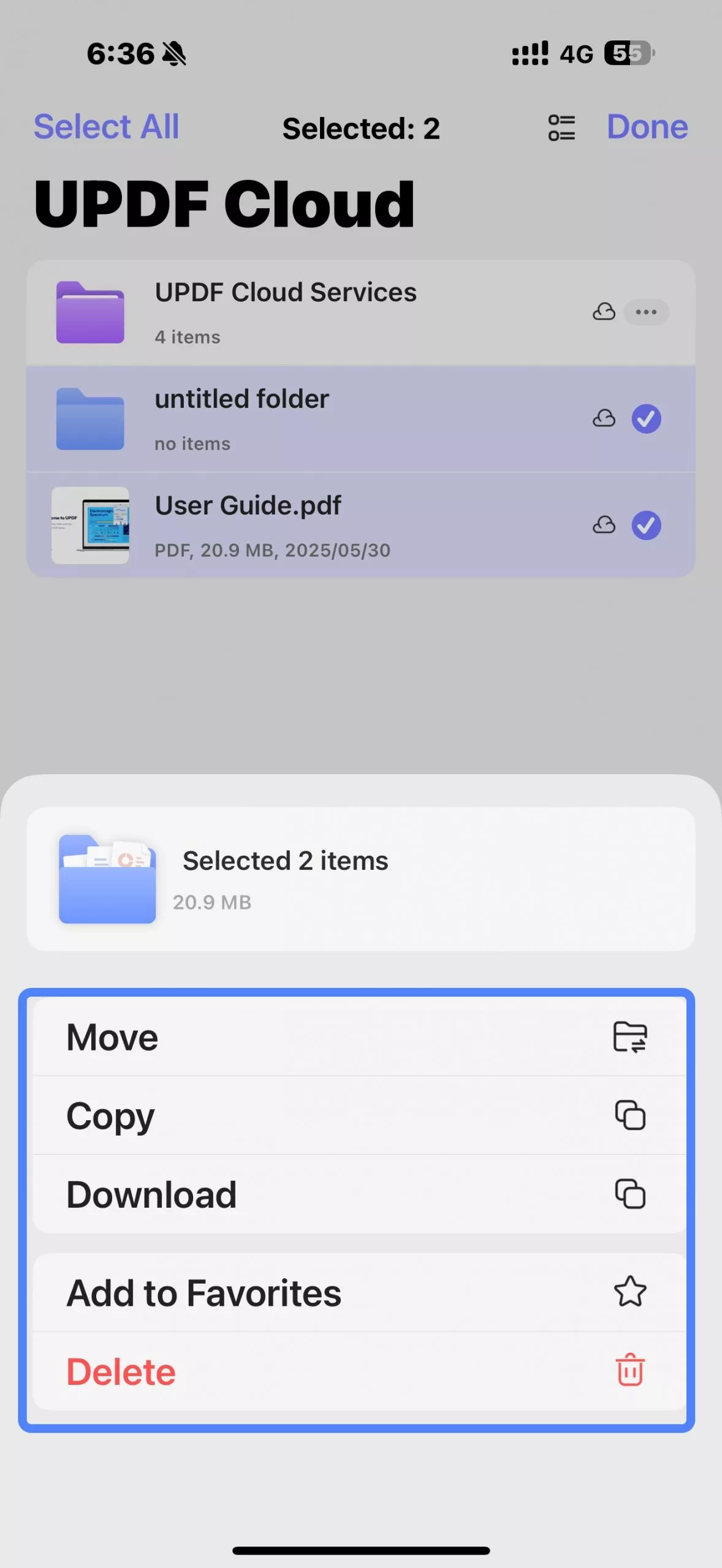This screenshot has height=1568, width=722.
Task: Open more options for UPDF Cloud Services
Action: (x=646, y=312)
